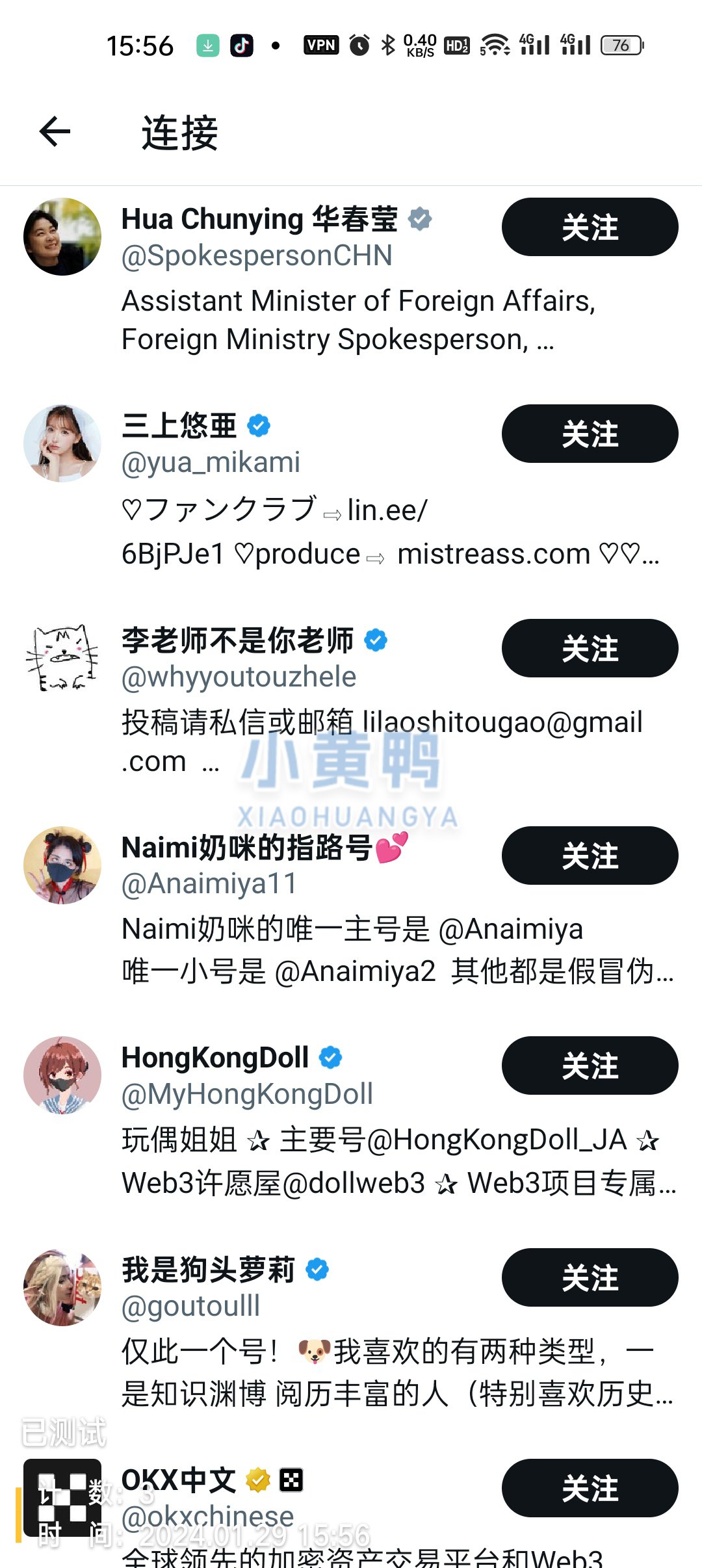Open the @whyyoutouzhele username link
The height and width of the screenshot is (1568, 702).
click(238, 676)
